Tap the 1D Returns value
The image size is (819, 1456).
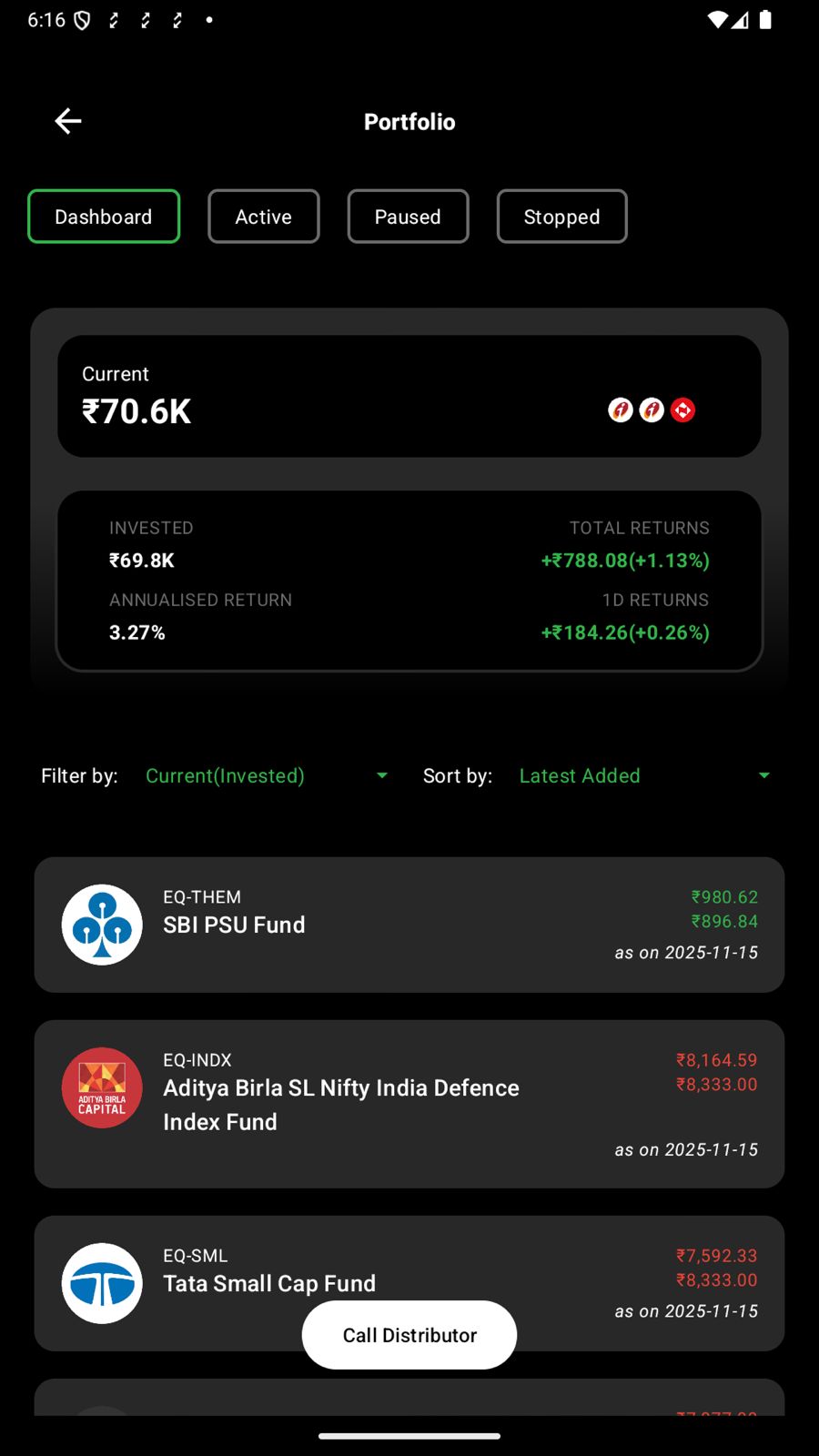(x=624, y=632)
